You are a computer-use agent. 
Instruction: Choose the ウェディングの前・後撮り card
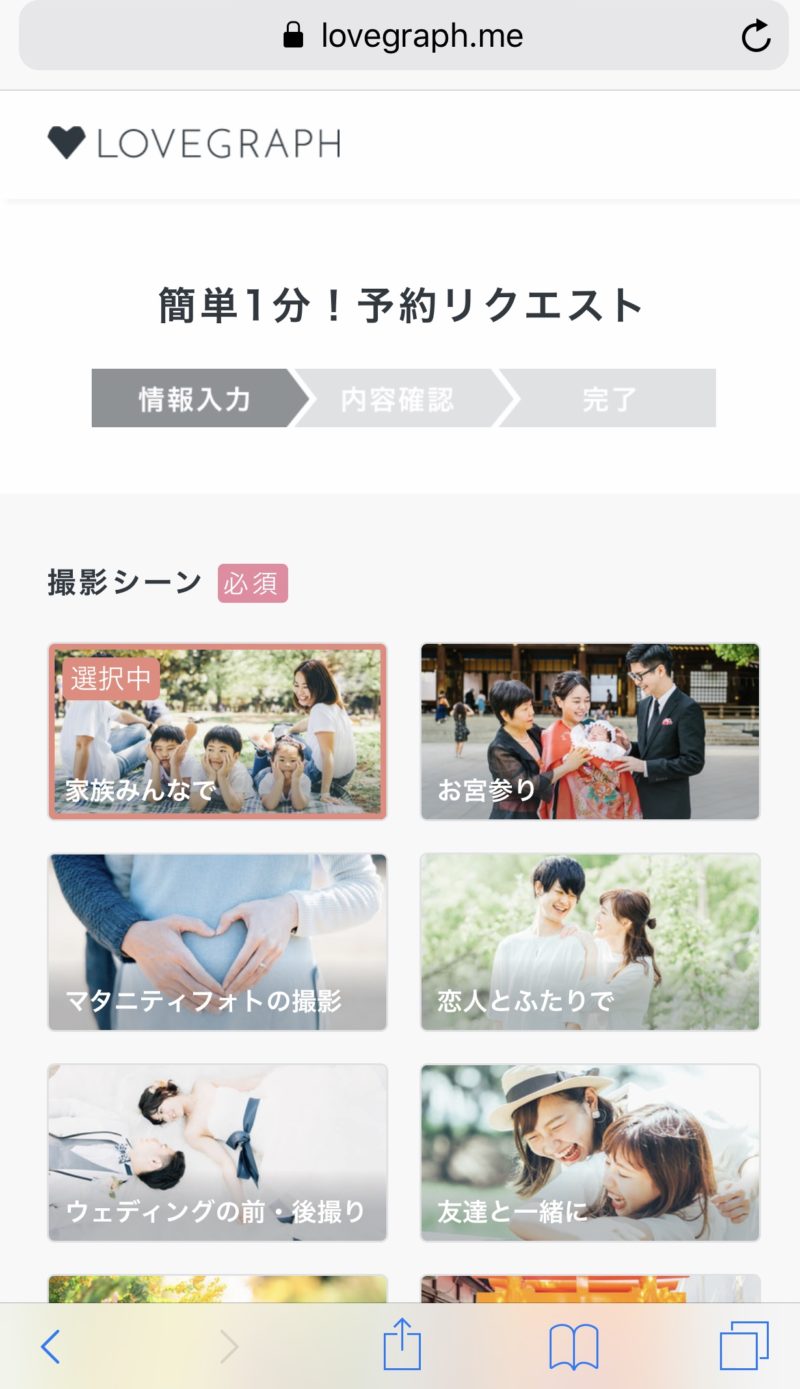click(218, 1153)
